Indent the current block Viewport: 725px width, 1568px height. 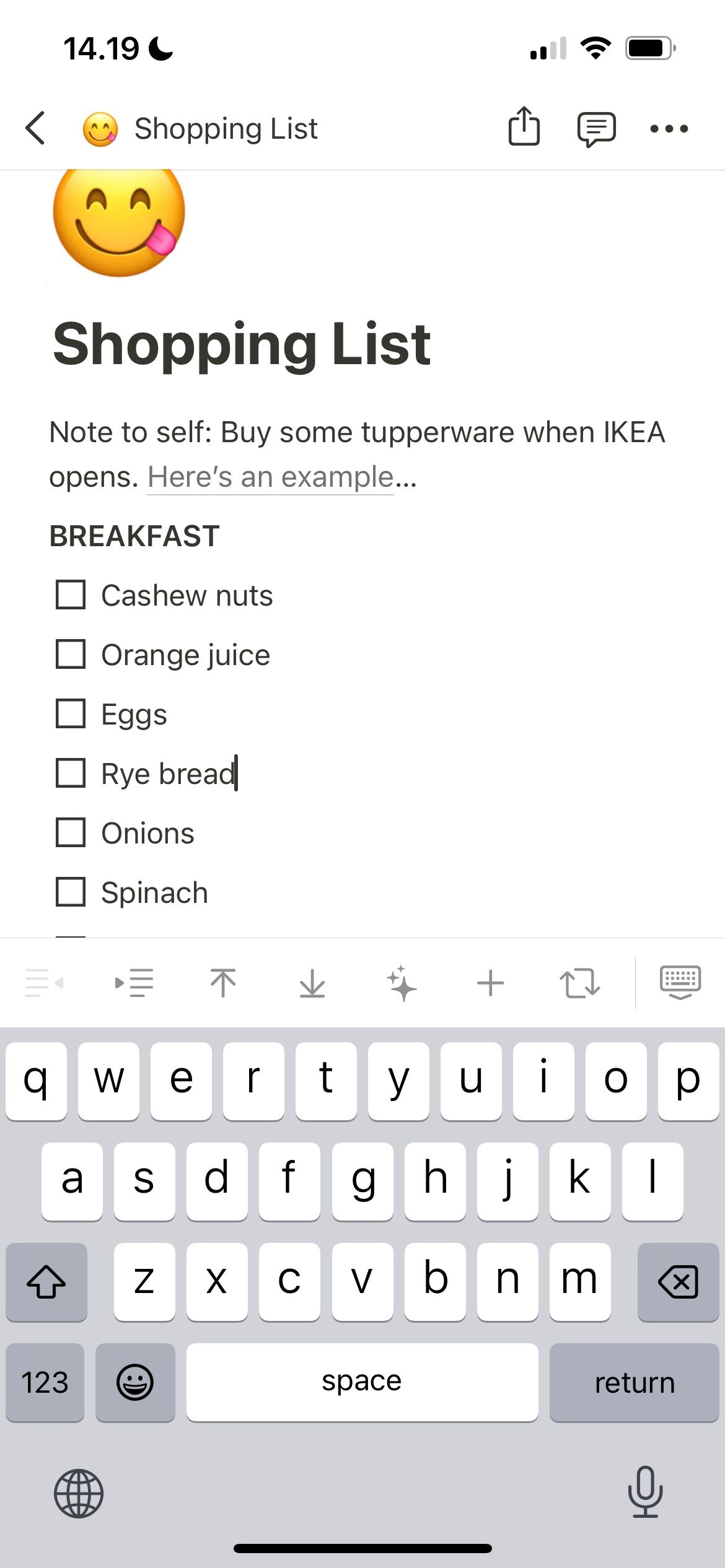tap(134, 983)
